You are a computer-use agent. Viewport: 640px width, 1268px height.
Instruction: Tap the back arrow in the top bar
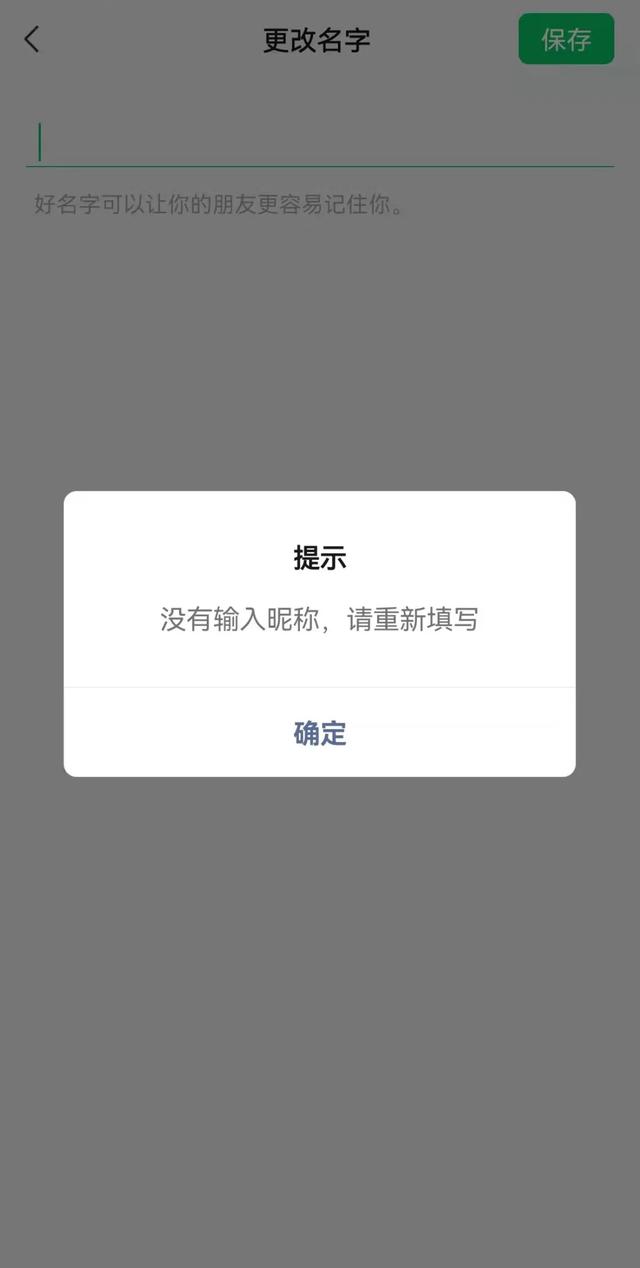click(x=32, y=40)
